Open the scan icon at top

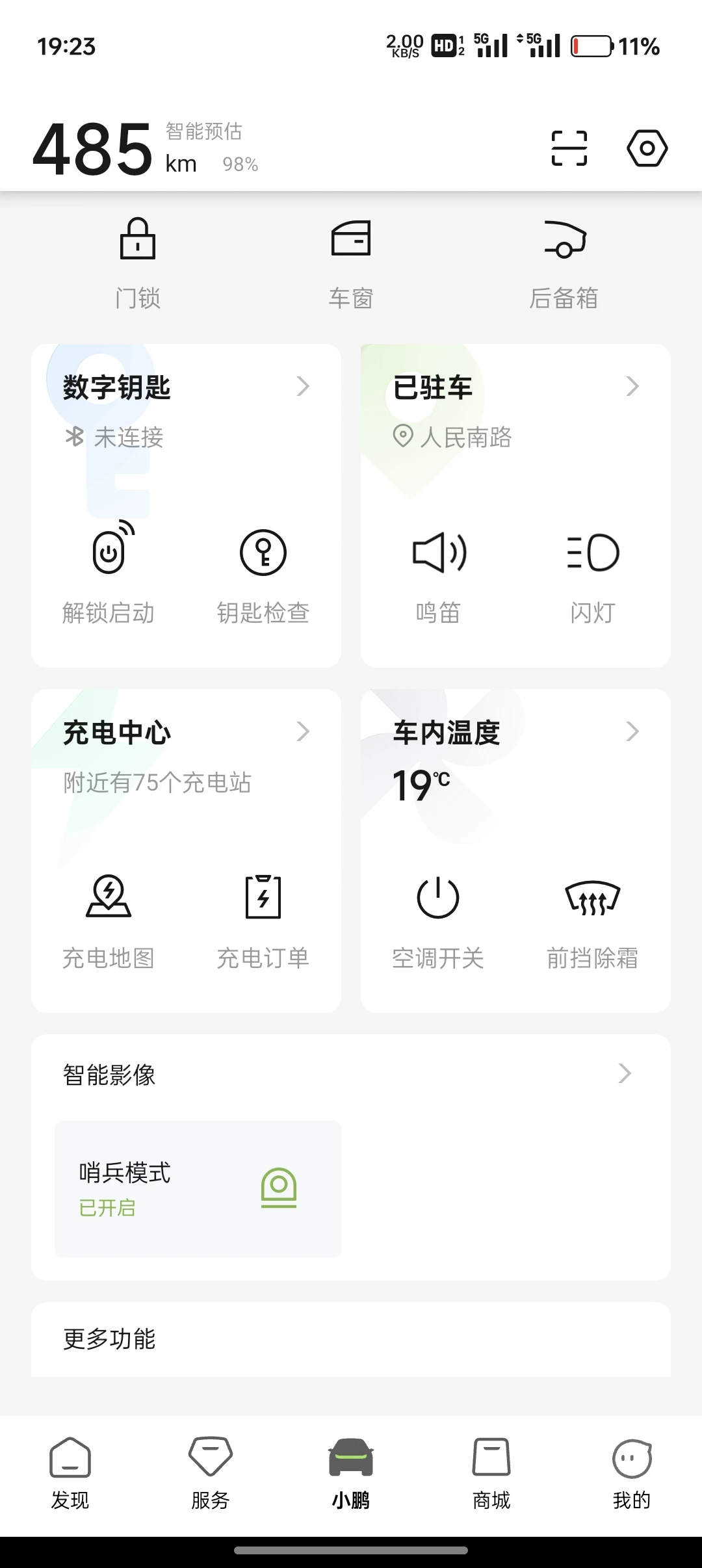point(569,148)
